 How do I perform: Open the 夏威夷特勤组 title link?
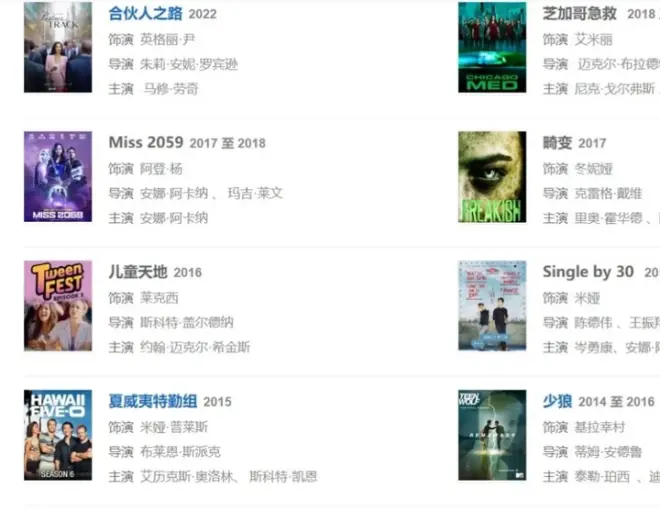pos(155,401)
